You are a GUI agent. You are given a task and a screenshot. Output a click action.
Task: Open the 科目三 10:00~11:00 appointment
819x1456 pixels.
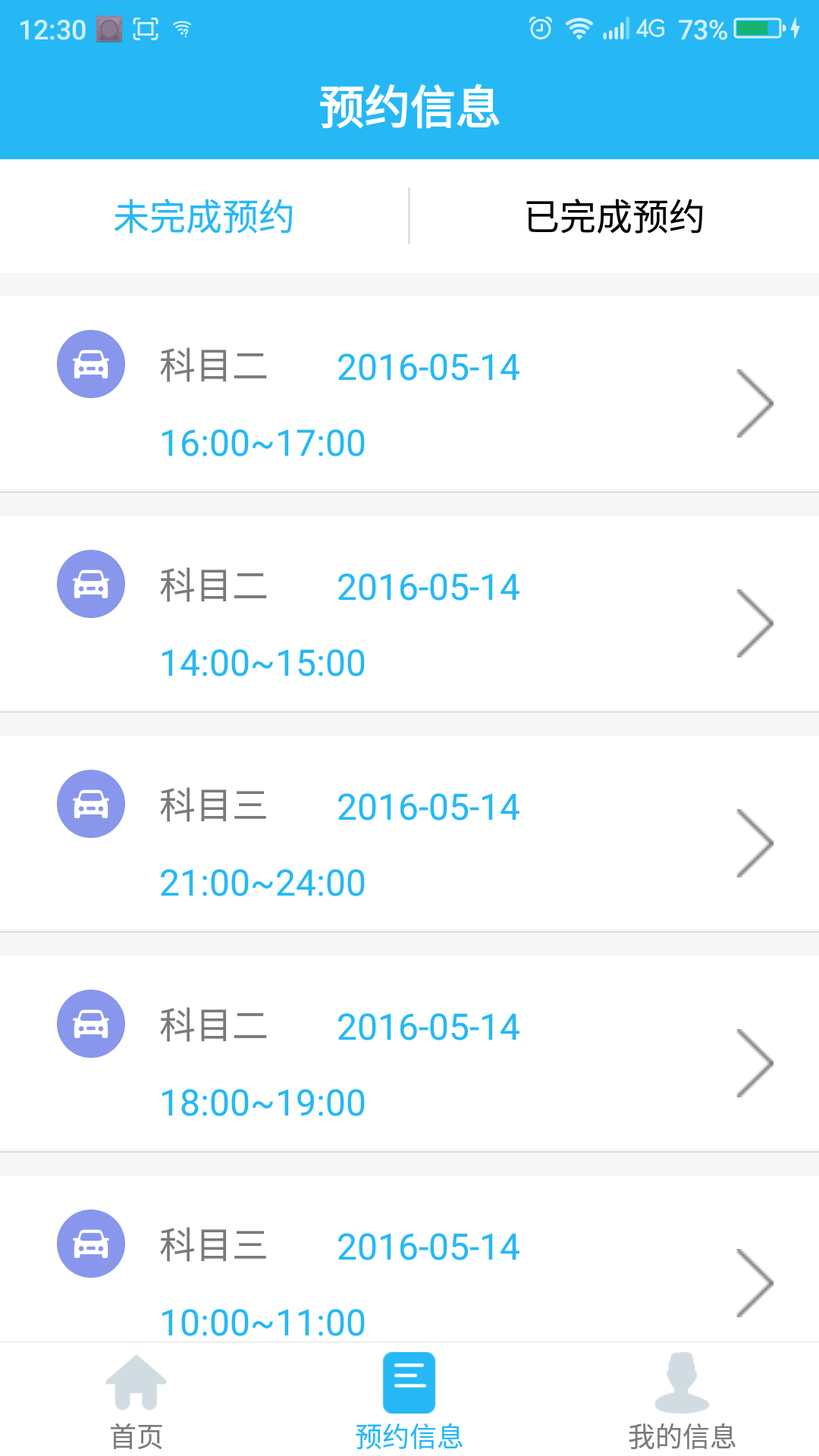[x=409, y=1266]
